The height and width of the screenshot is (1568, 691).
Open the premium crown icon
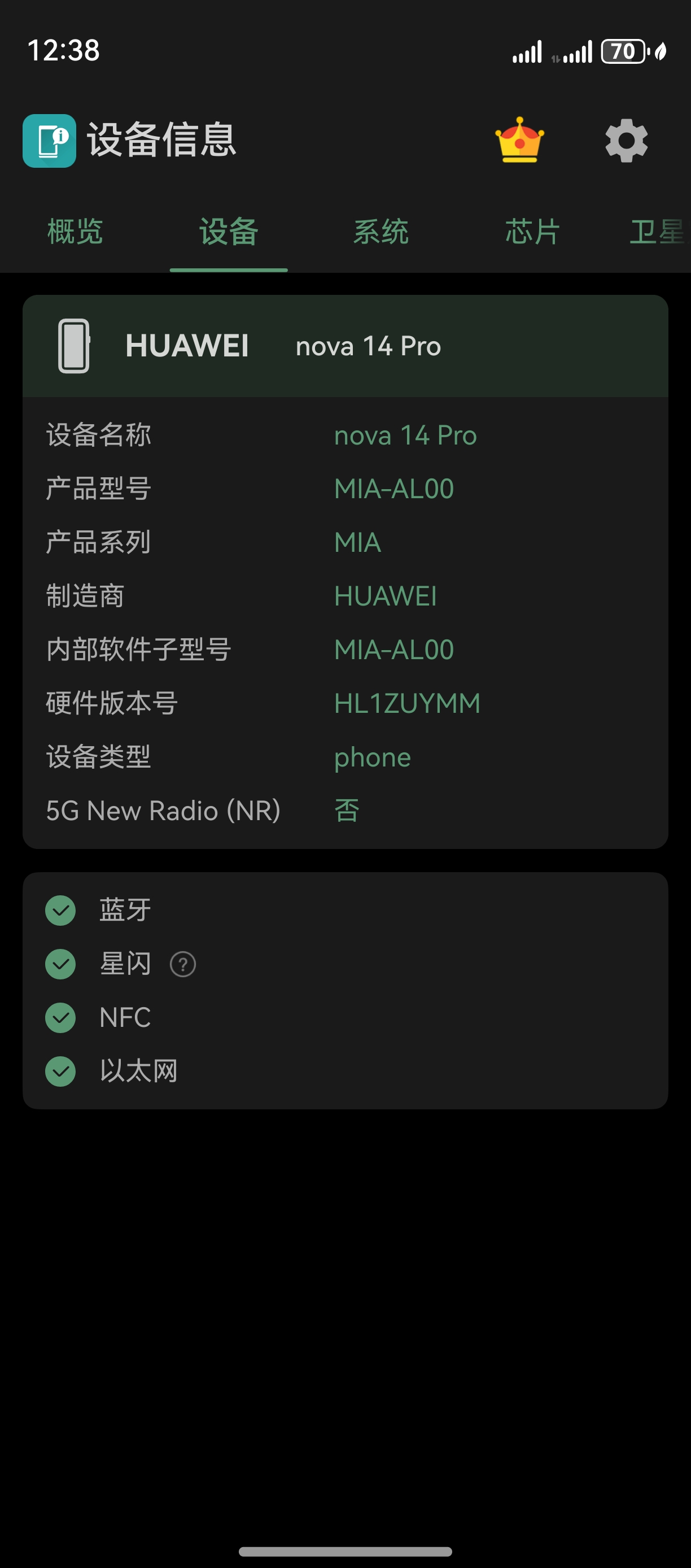519,140
